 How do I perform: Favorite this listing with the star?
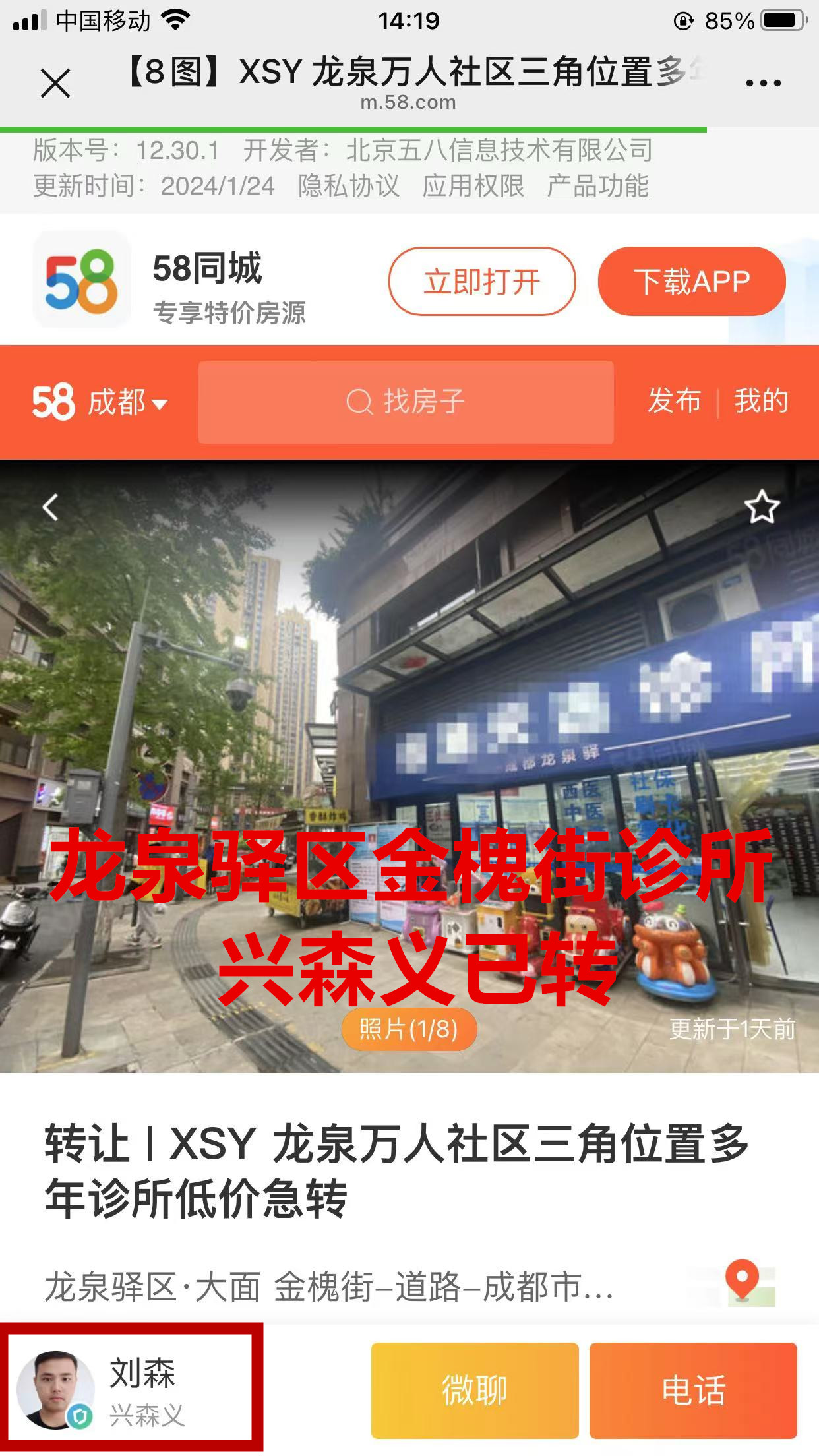[762, 507]
